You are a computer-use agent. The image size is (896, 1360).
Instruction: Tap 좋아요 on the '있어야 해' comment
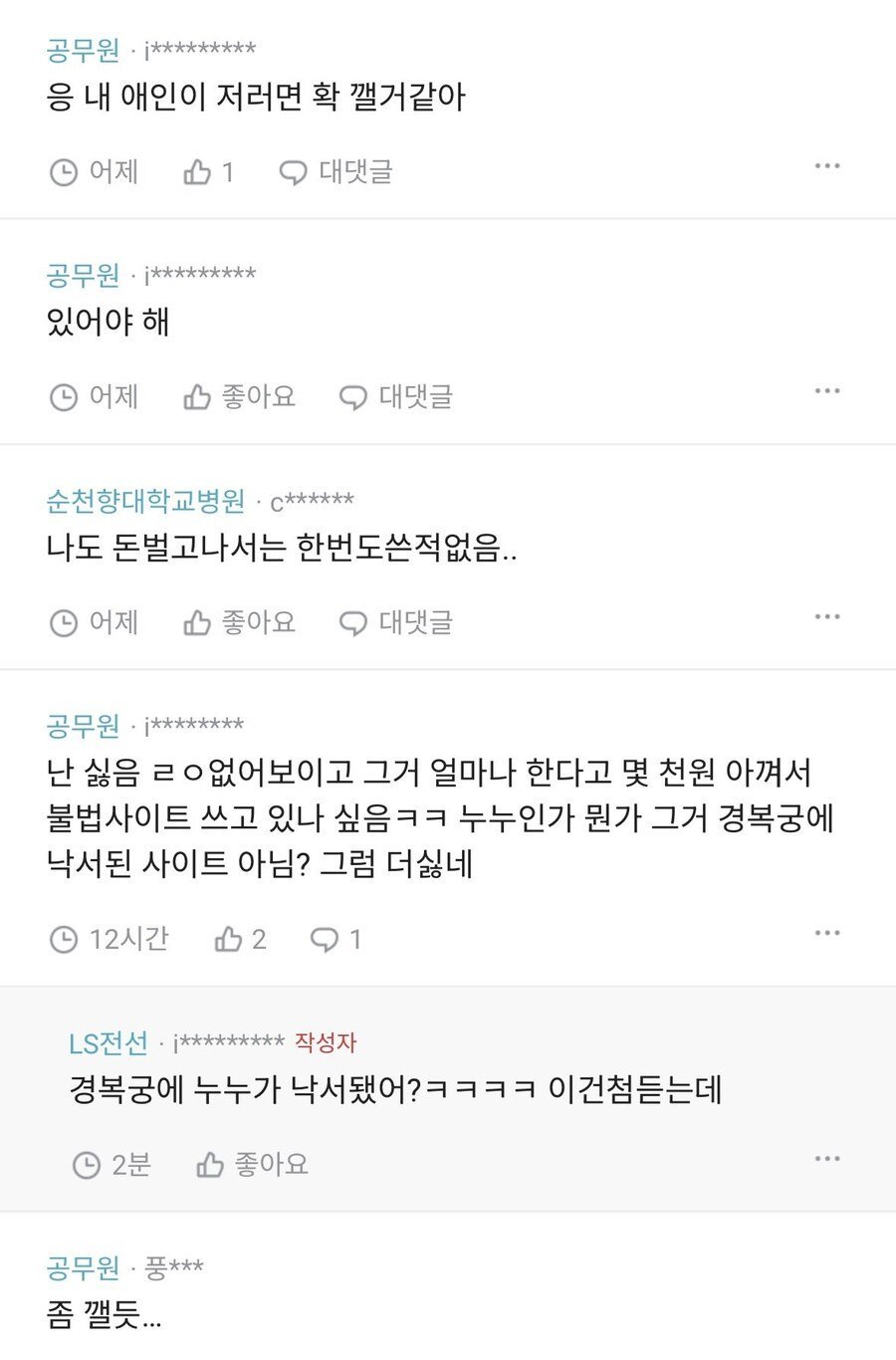pos(240,397)
